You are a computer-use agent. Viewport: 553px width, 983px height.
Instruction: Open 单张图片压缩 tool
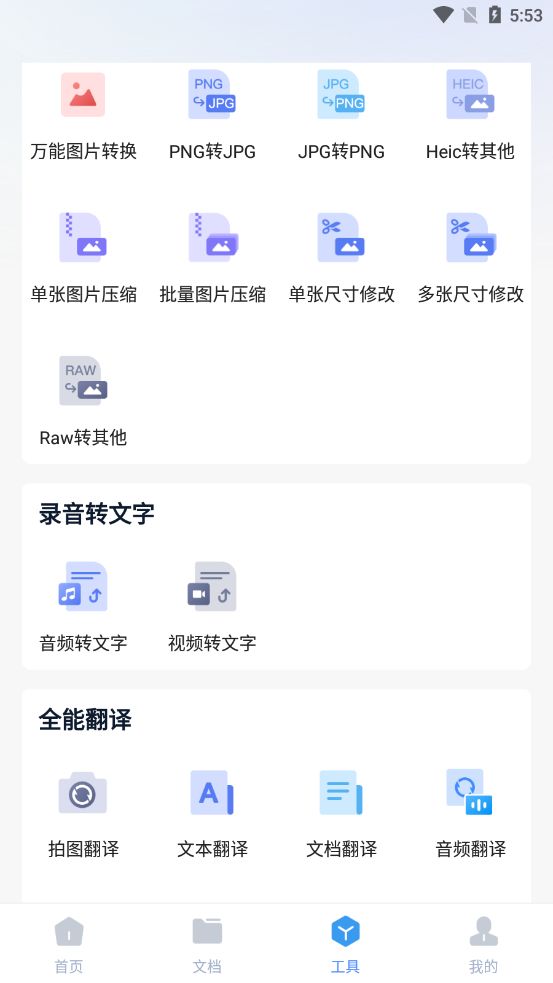coord(83,258)
